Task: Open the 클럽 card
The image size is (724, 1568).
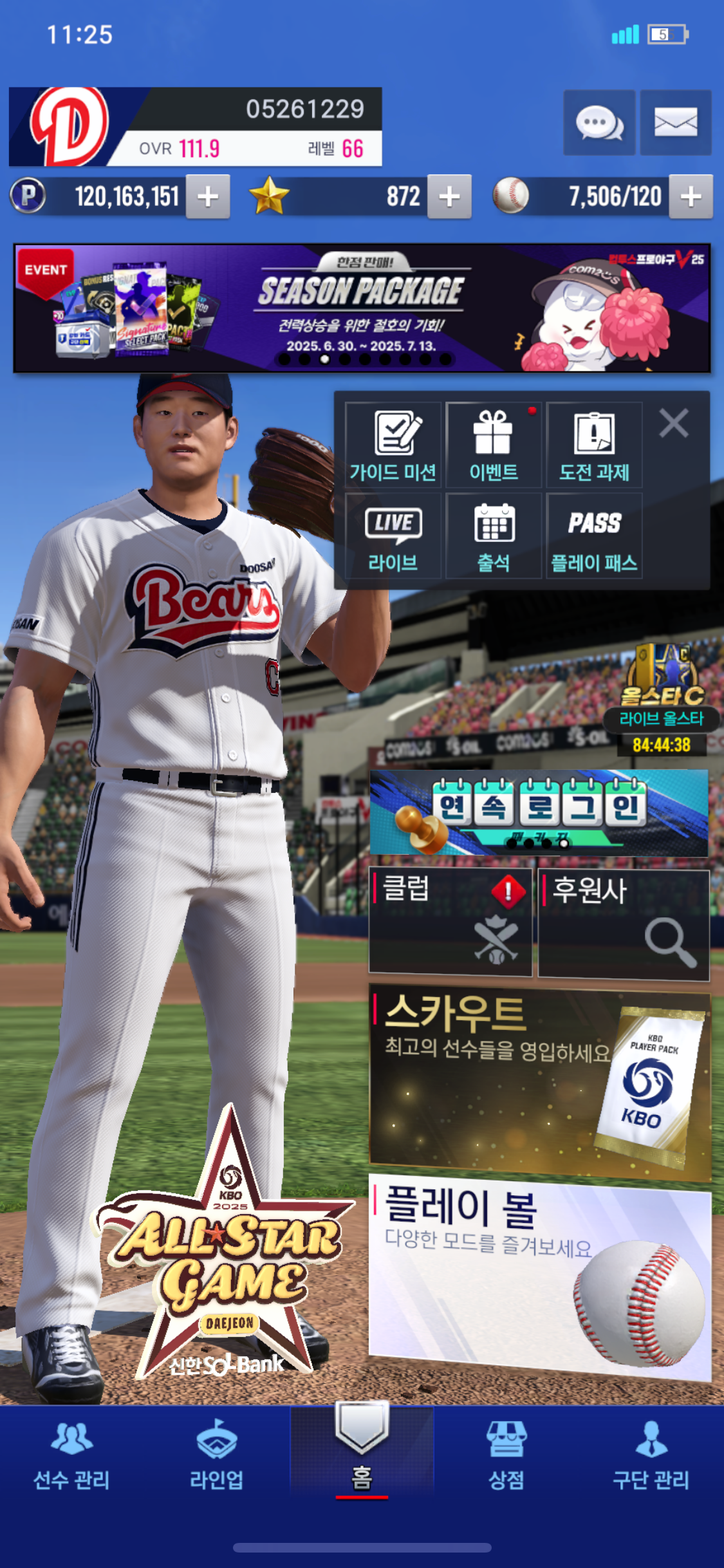Action: pos(450,922)
